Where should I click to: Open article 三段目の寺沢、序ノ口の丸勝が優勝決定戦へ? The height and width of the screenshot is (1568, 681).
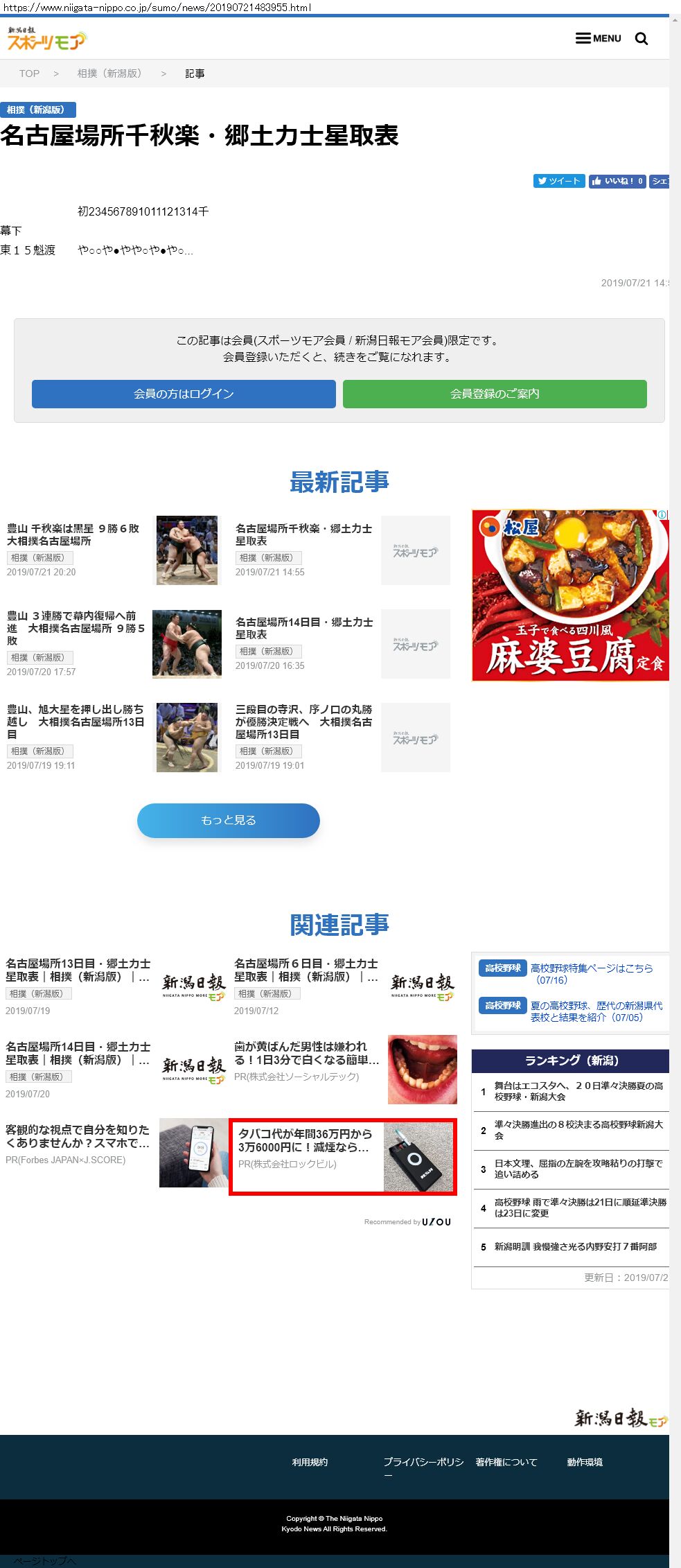pyautogui.click(x=303, y=722)
